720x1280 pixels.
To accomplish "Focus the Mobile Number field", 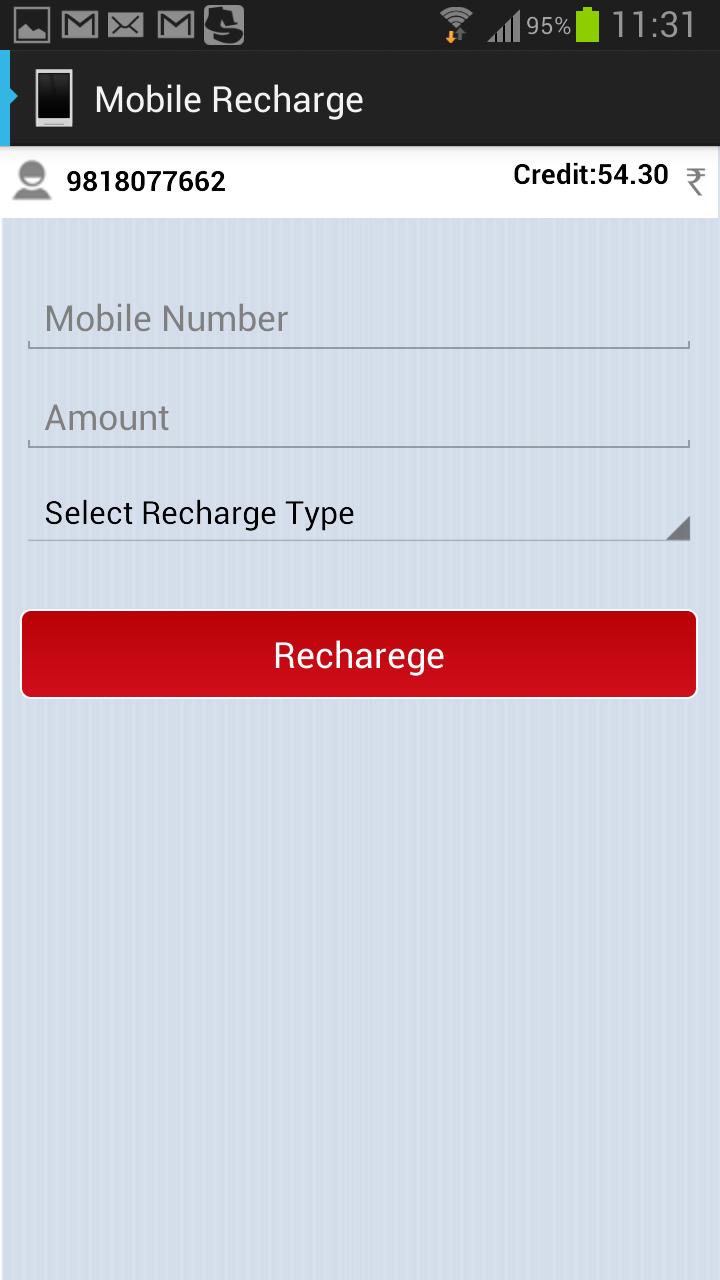I will [x=358, y=320].
